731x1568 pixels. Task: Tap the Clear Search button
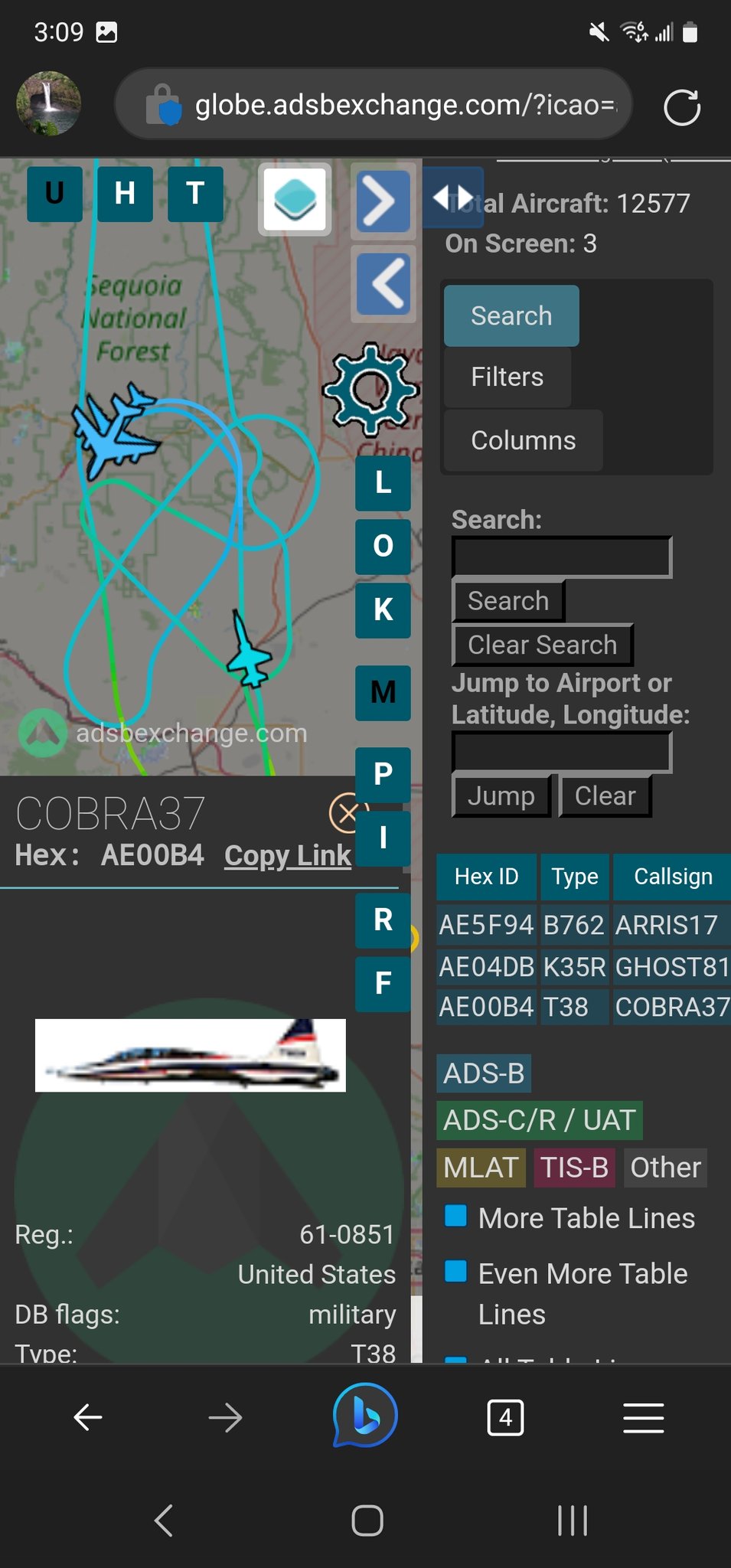[x=542, y=645]
